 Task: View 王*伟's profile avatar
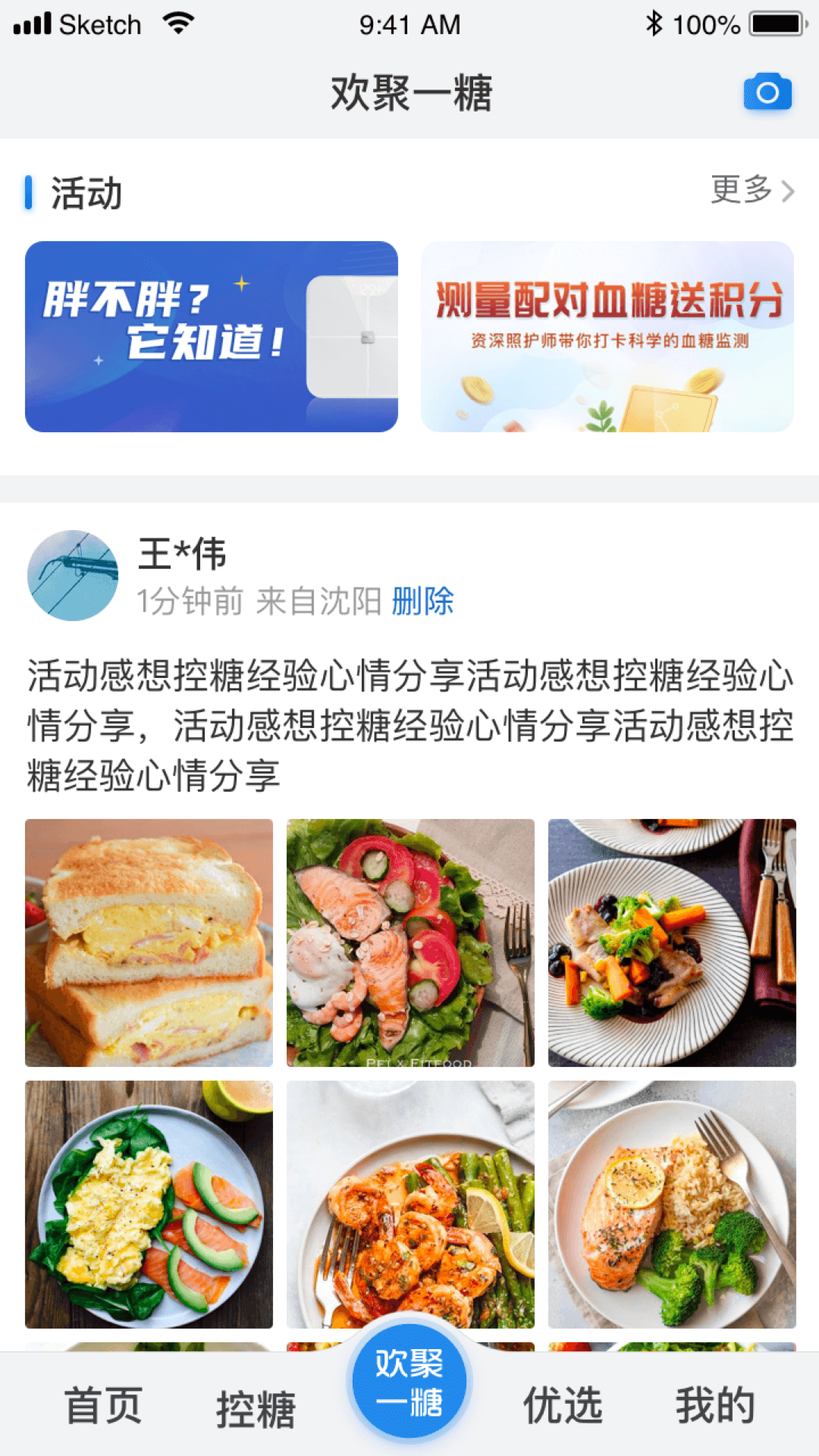pyautogui.click(x=73, y=575)
